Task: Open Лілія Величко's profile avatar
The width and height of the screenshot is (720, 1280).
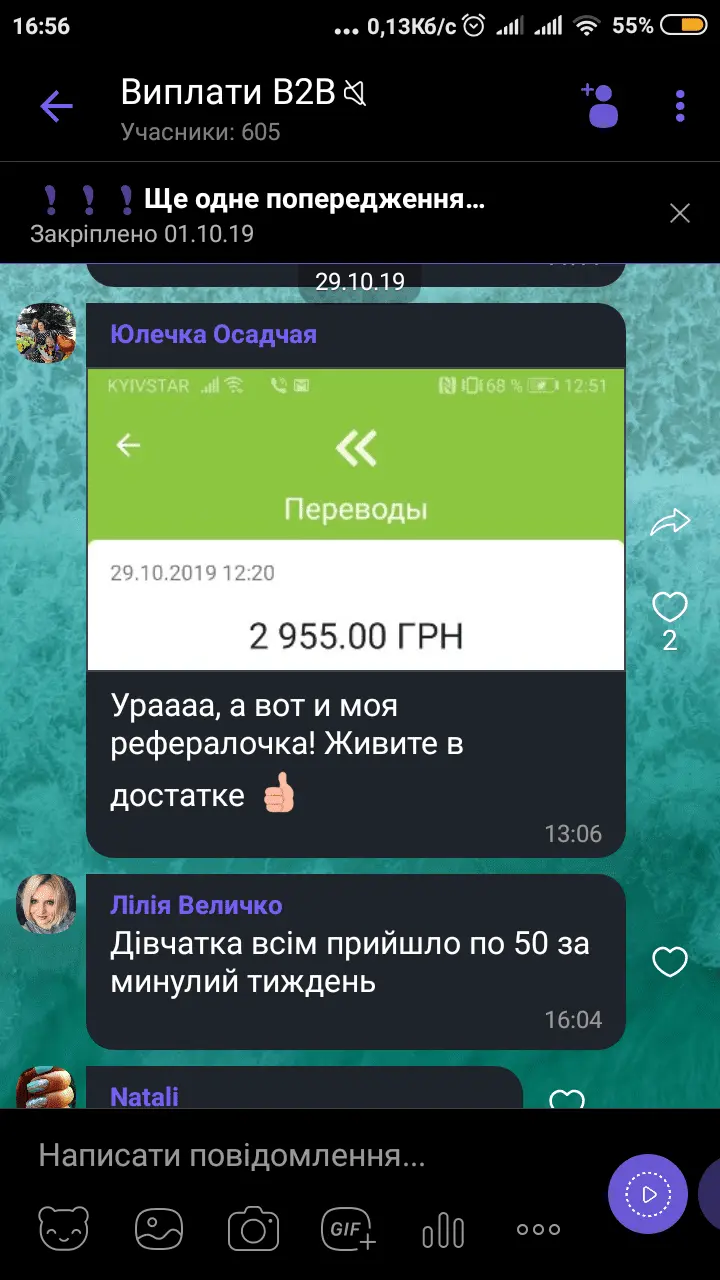Action: tap(47, 904)
